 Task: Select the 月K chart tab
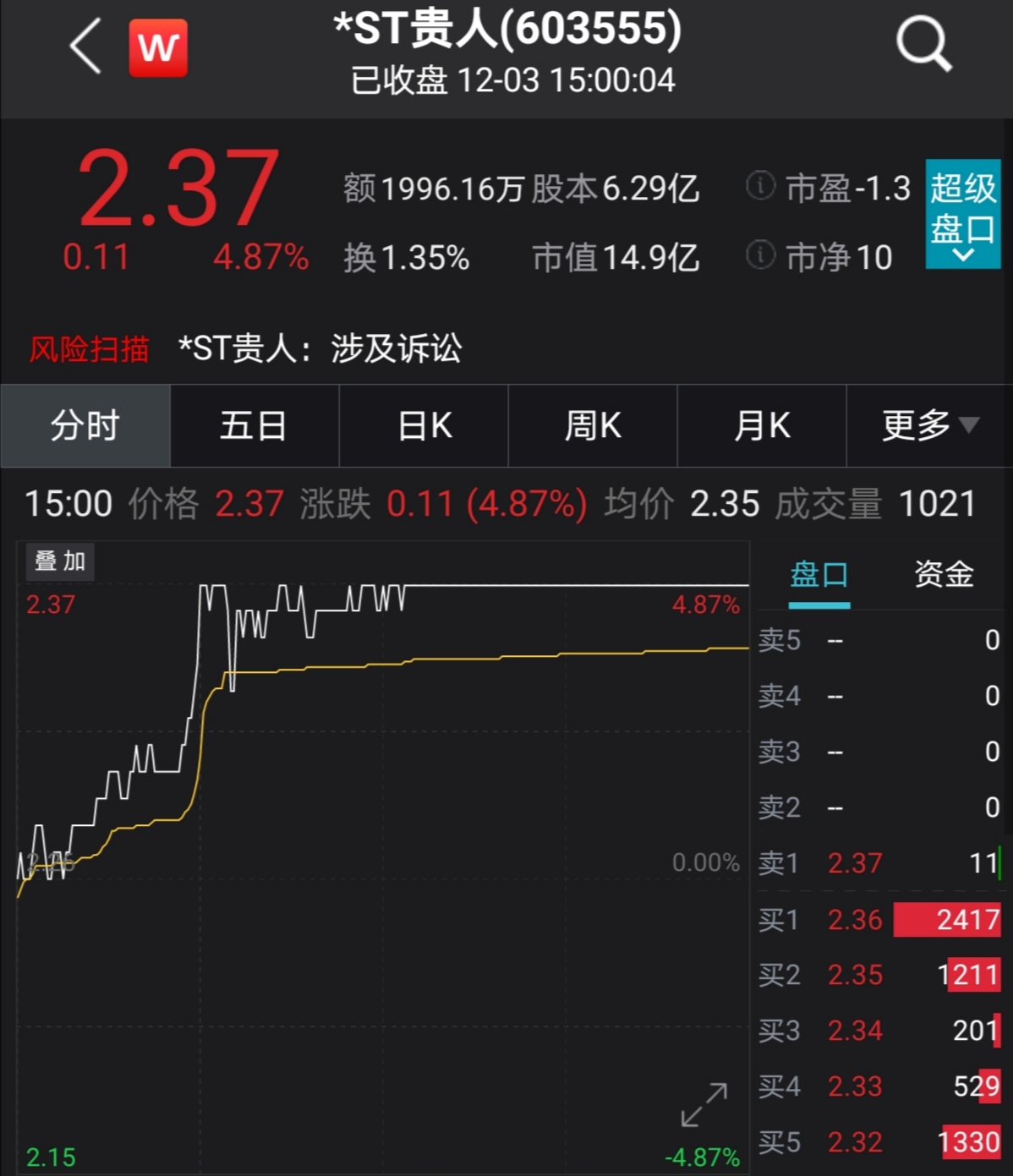pos(762,425)
